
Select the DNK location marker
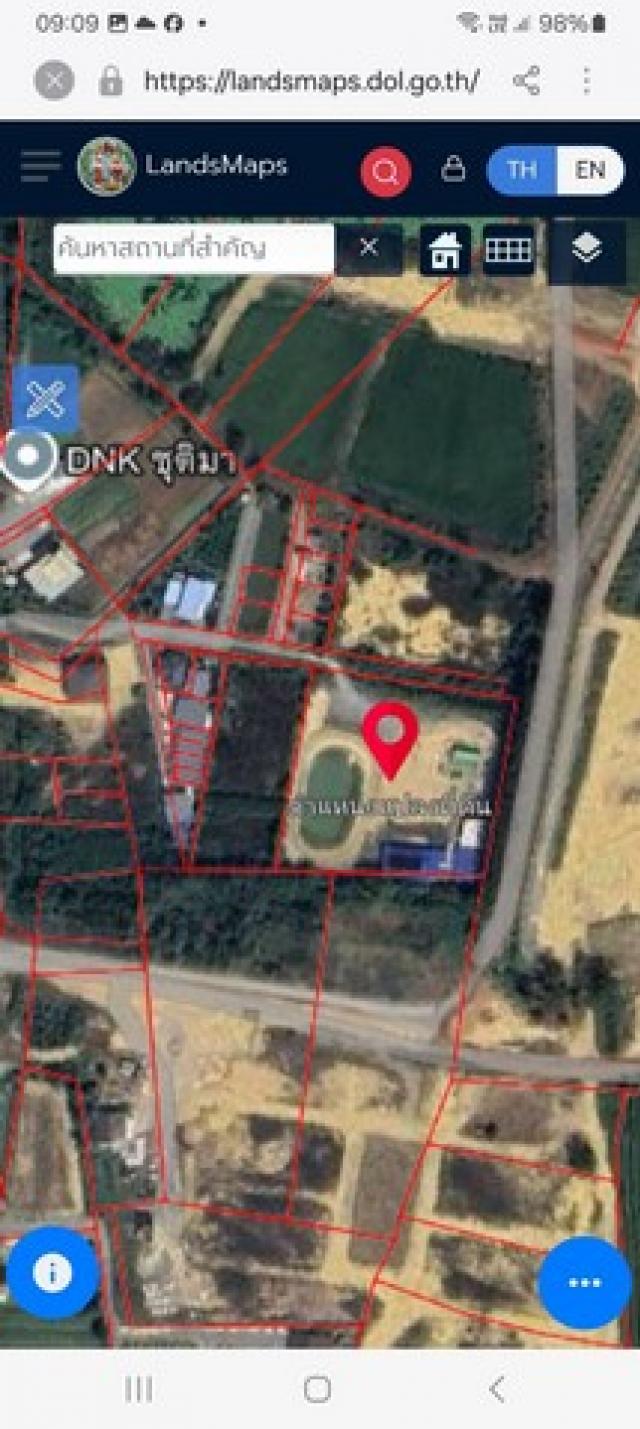(30, 459)
